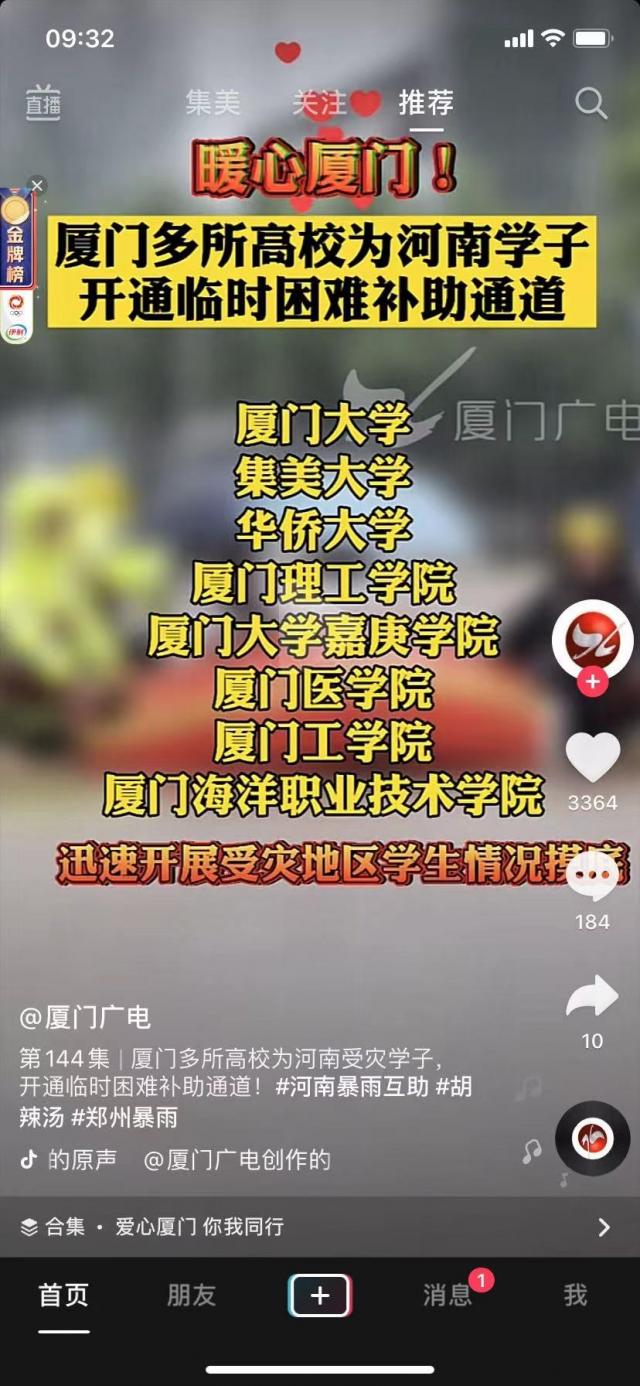Open the comments with 184 replies
Viewport: 640px width, 1386px height.
tap(593, 877)
